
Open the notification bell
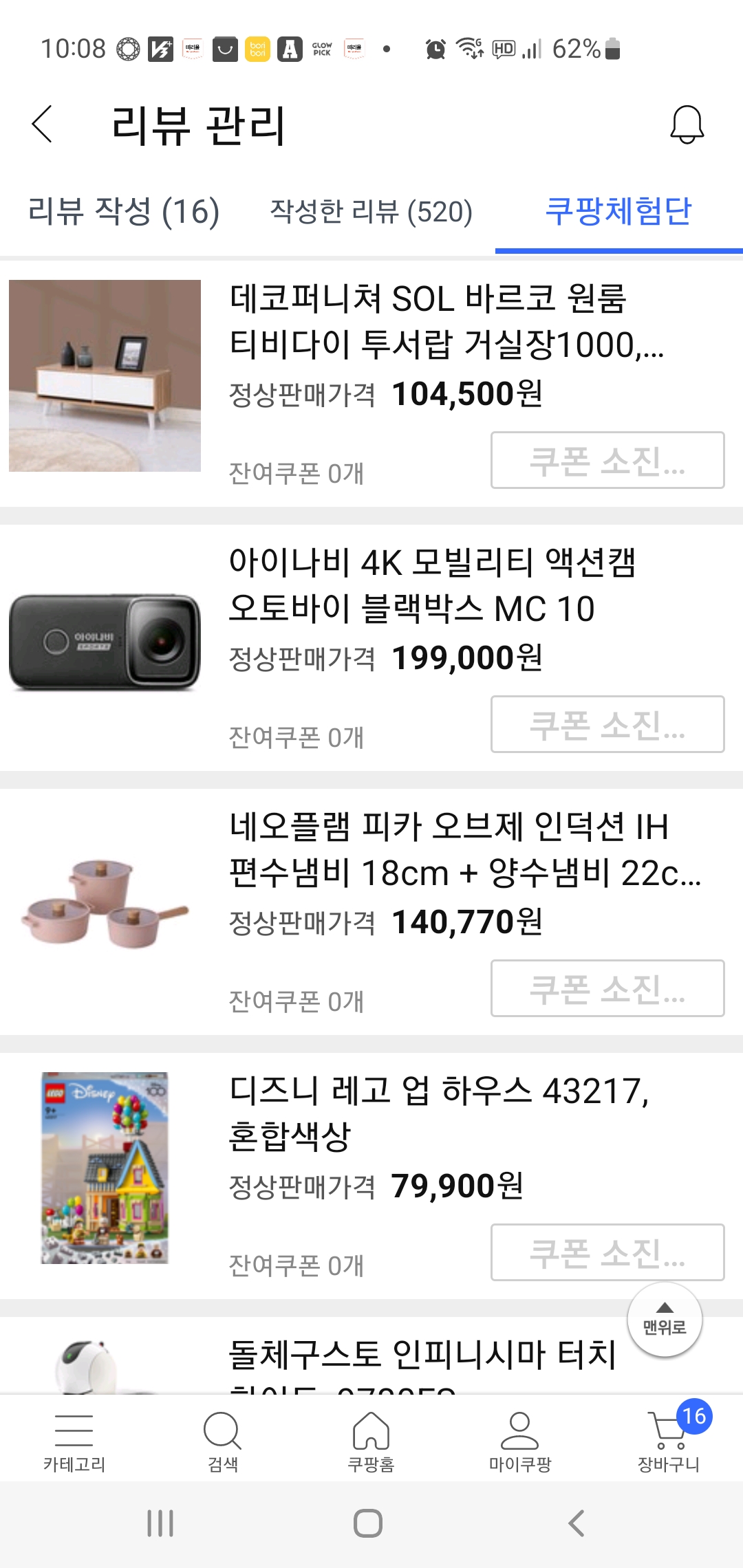[687, 125]
